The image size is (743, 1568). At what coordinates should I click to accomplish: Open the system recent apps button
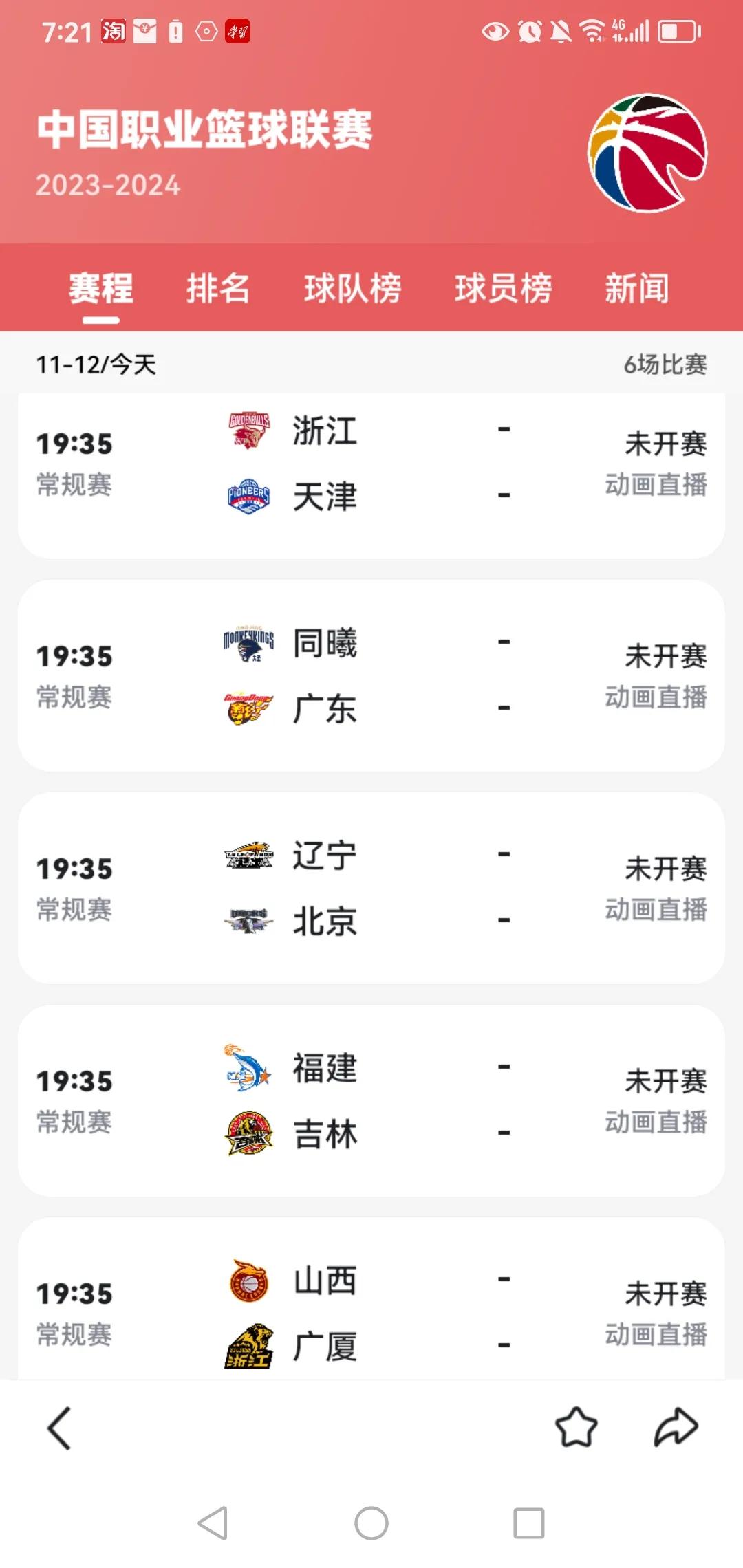pos(529,1523)
